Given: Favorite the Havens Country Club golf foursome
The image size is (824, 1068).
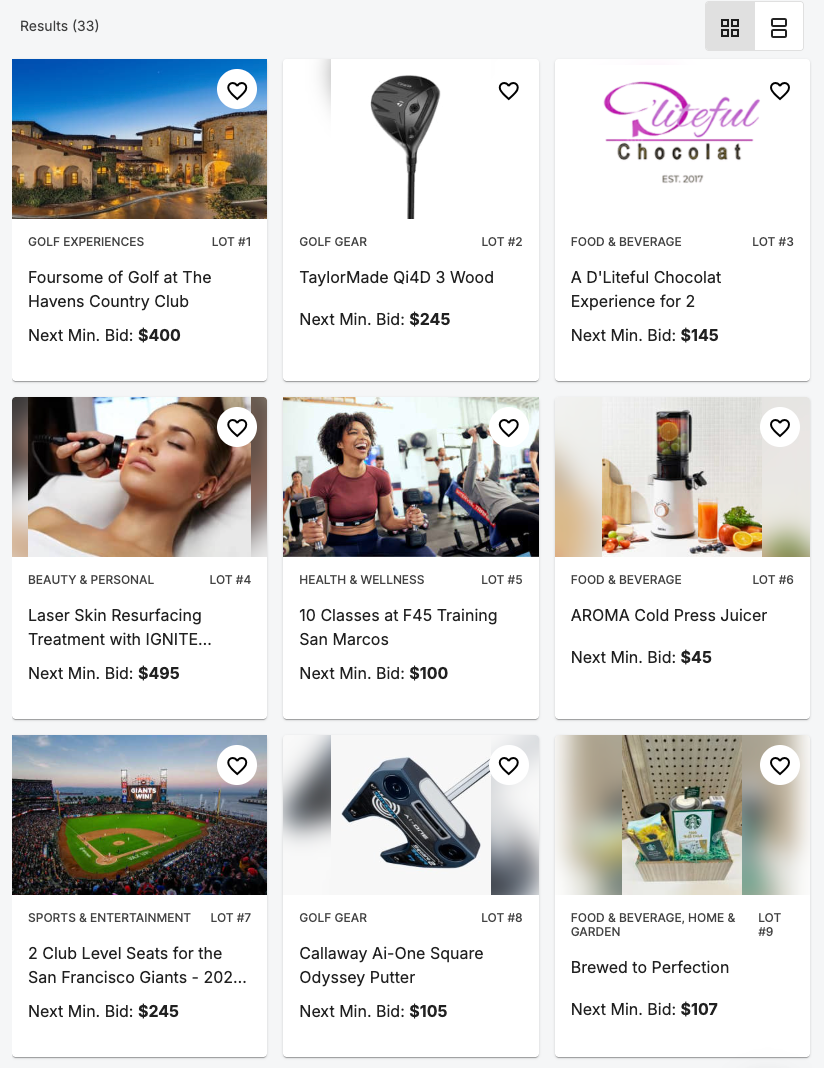Looking at the screenshot, I should point(237,91).
